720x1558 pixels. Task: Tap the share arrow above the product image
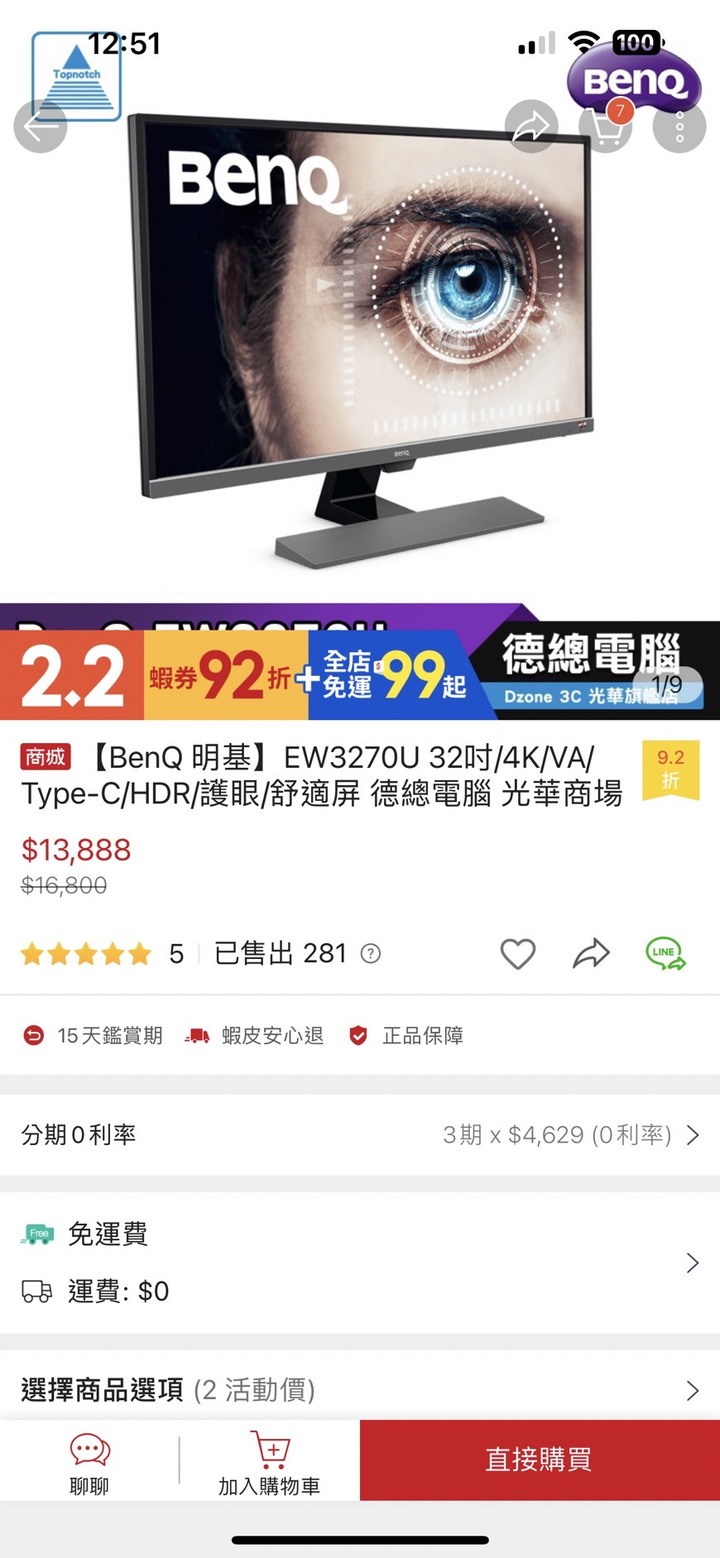coord(533,127)
